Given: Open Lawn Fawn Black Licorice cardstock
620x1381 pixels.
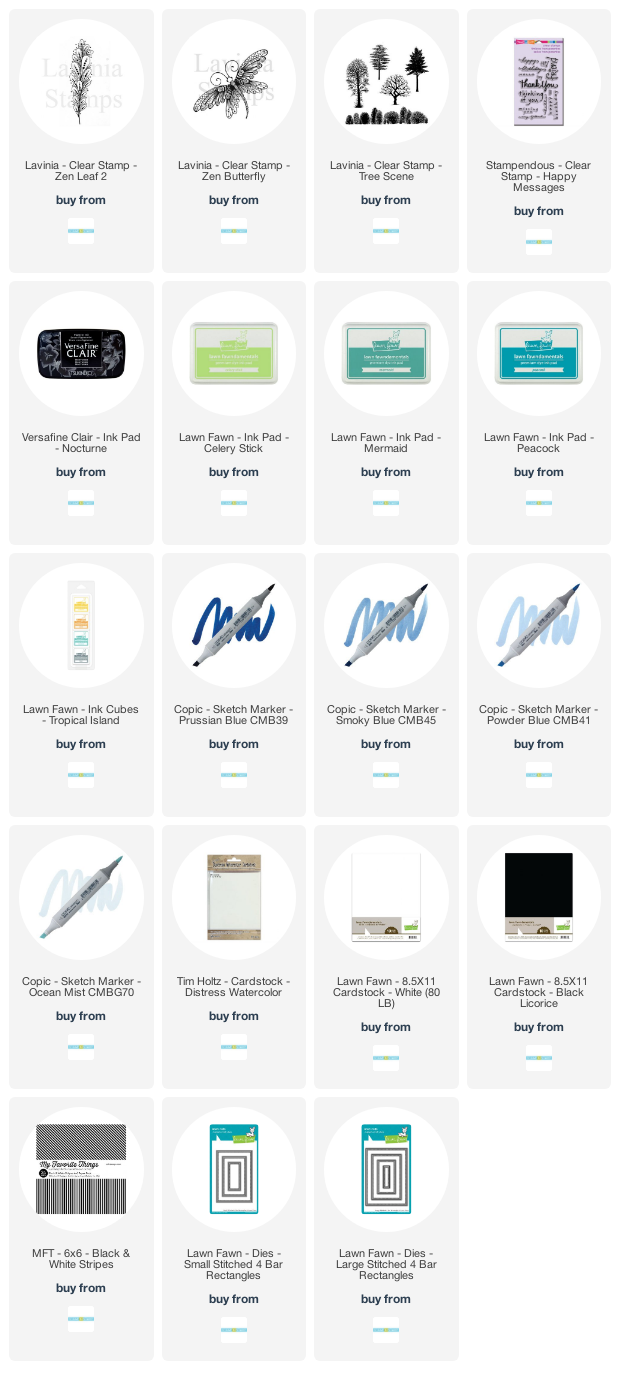Looking at the screenshot, I should 538,957.
